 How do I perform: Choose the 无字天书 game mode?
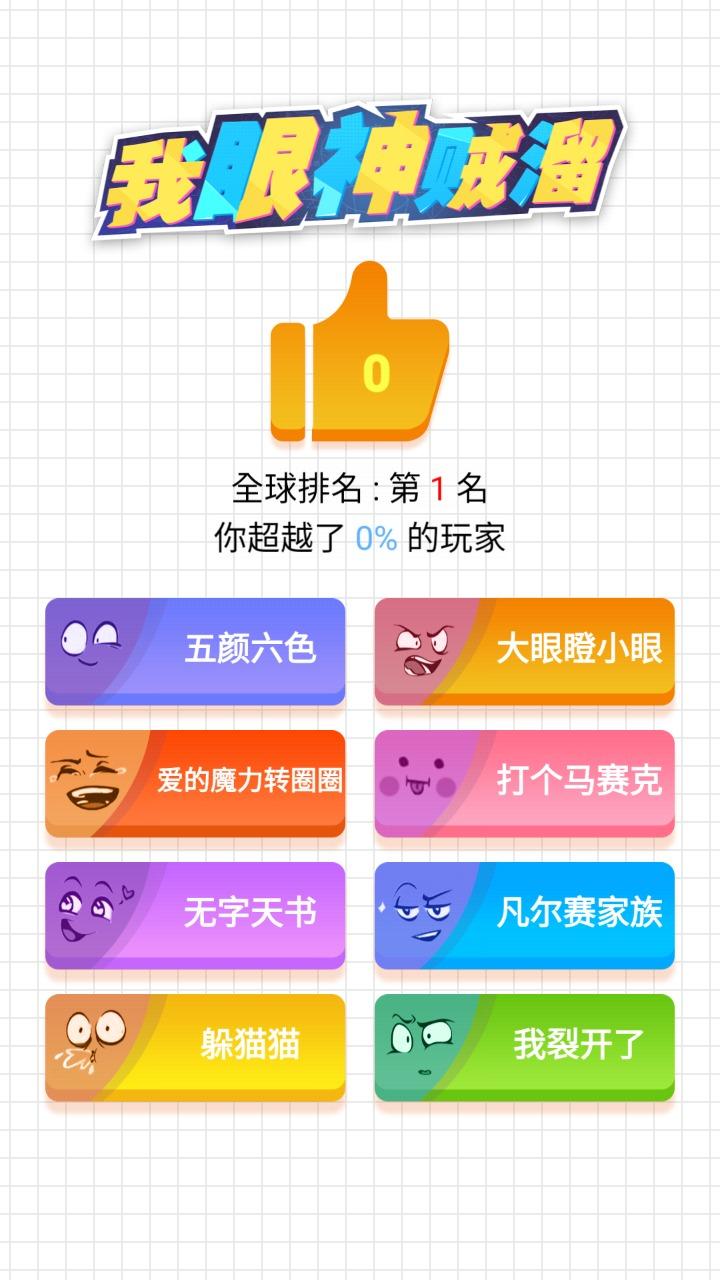click(x=195, y=914)
